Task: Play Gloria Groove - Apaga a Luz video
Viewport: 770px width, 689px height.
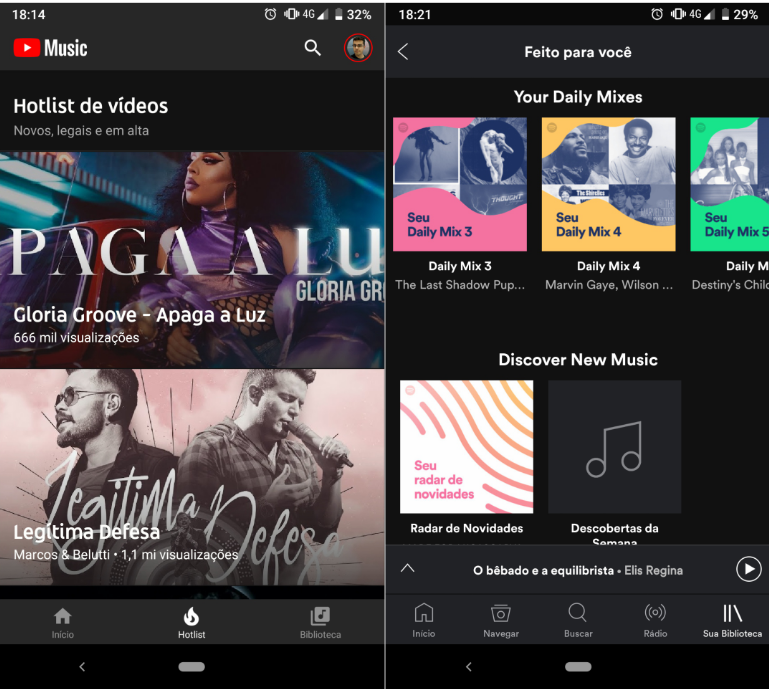Action: tap(192, 260)
